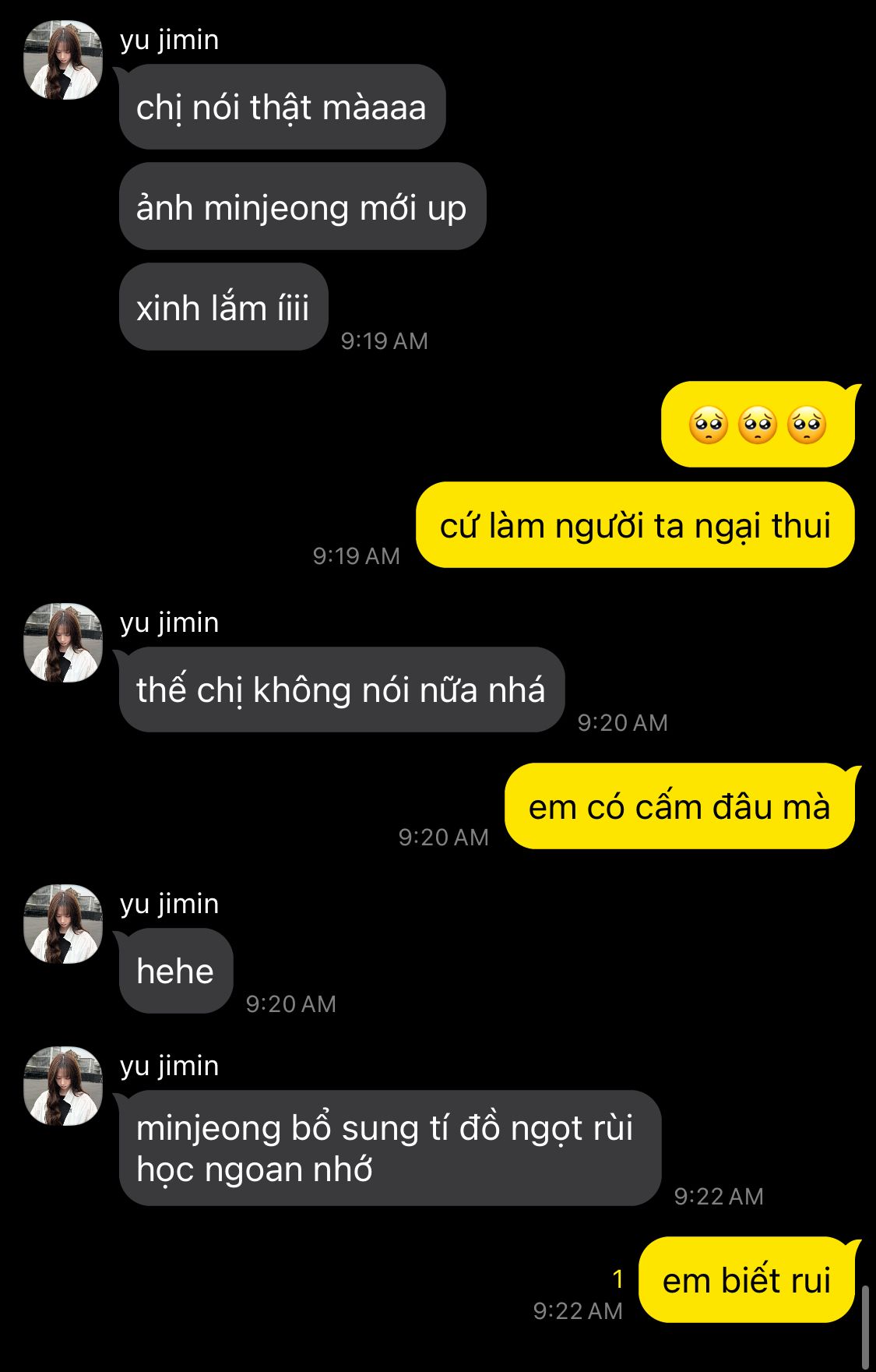This screenshot has width=876, height=1372.
Task: Open avatar beside "minjeong bổ sung tí đồ ngọt" message
Action: point(63,1087)
